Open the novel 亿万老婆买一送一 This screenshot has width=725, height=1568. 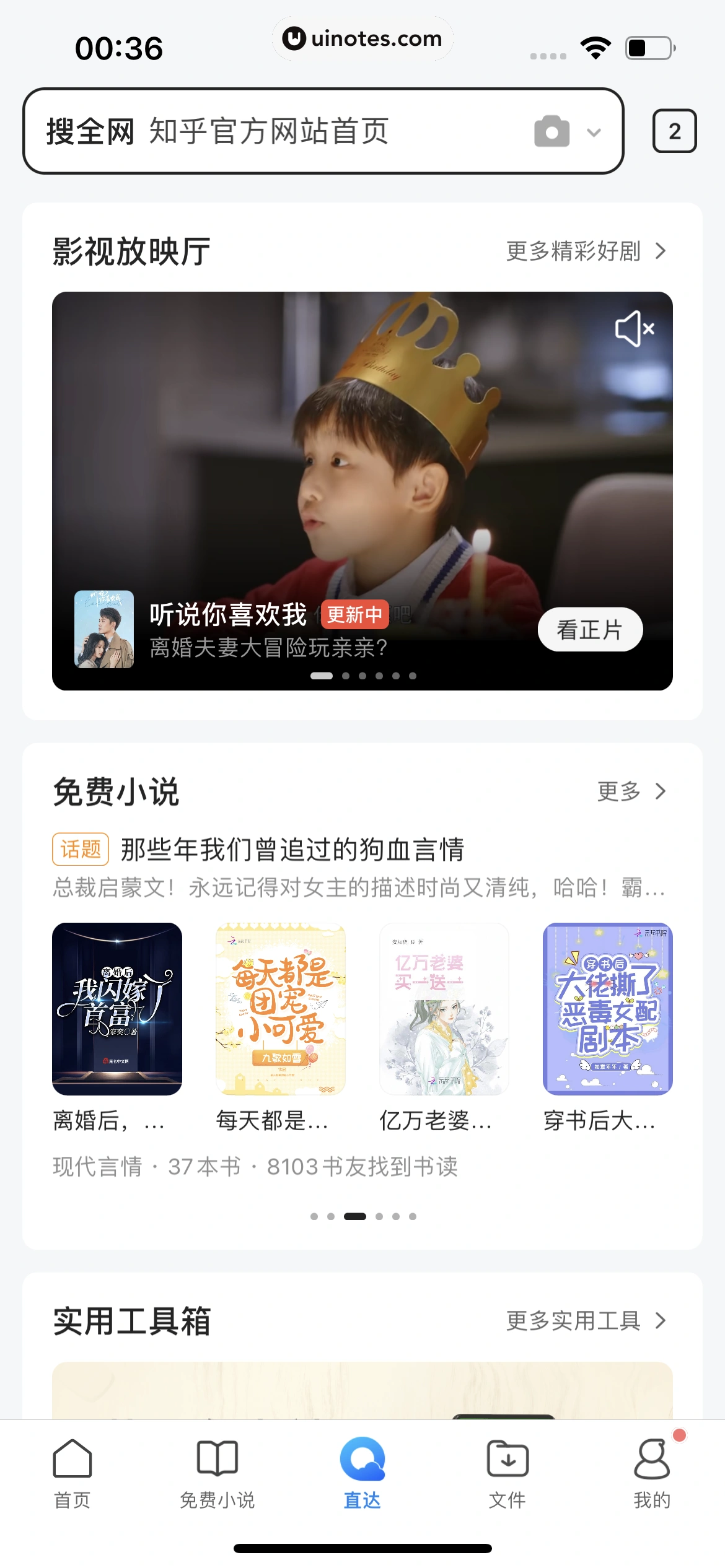(x=444, y=1009)
